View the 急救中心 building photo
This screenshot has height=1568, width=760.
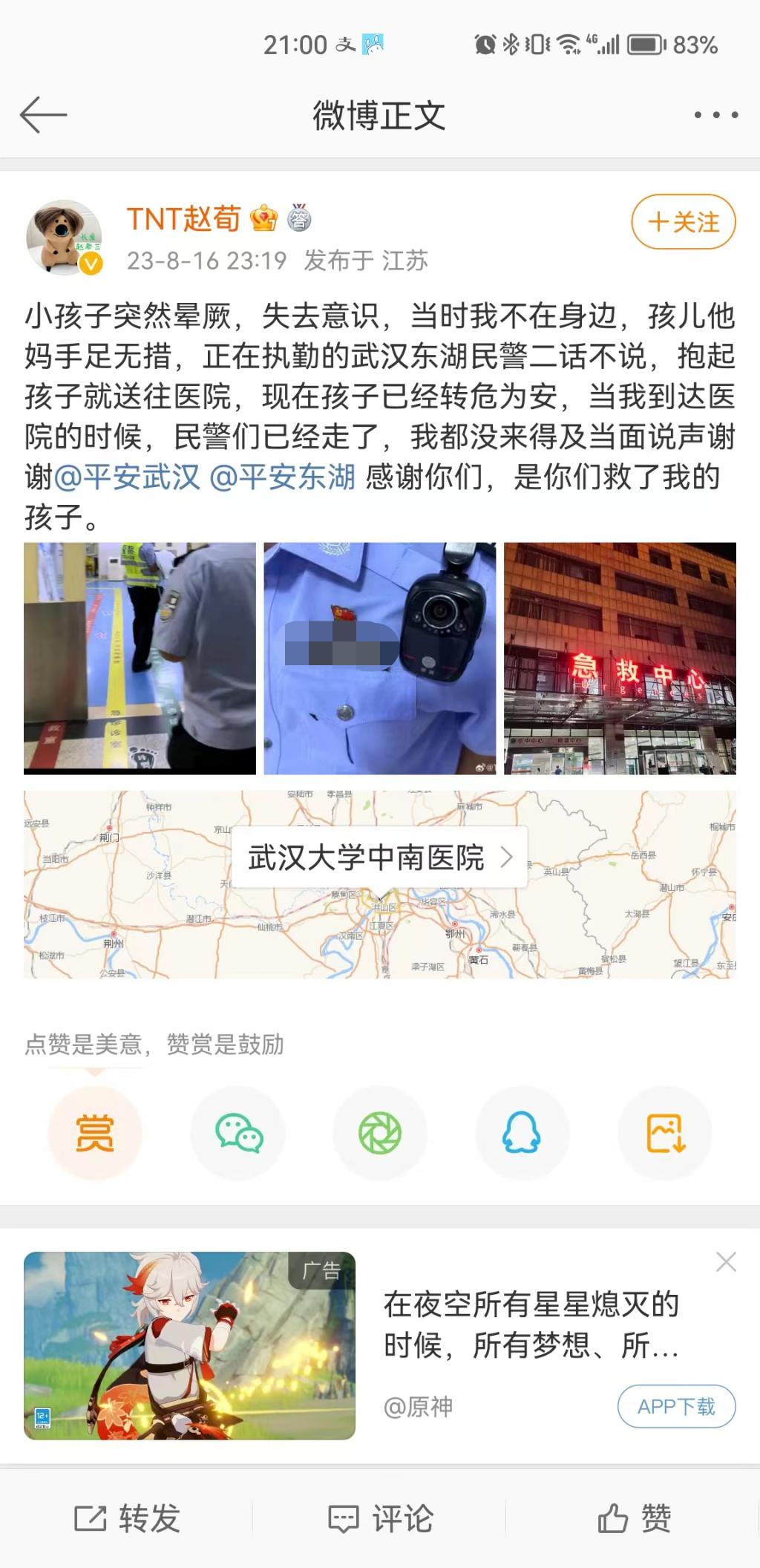[x=620, y=659]
